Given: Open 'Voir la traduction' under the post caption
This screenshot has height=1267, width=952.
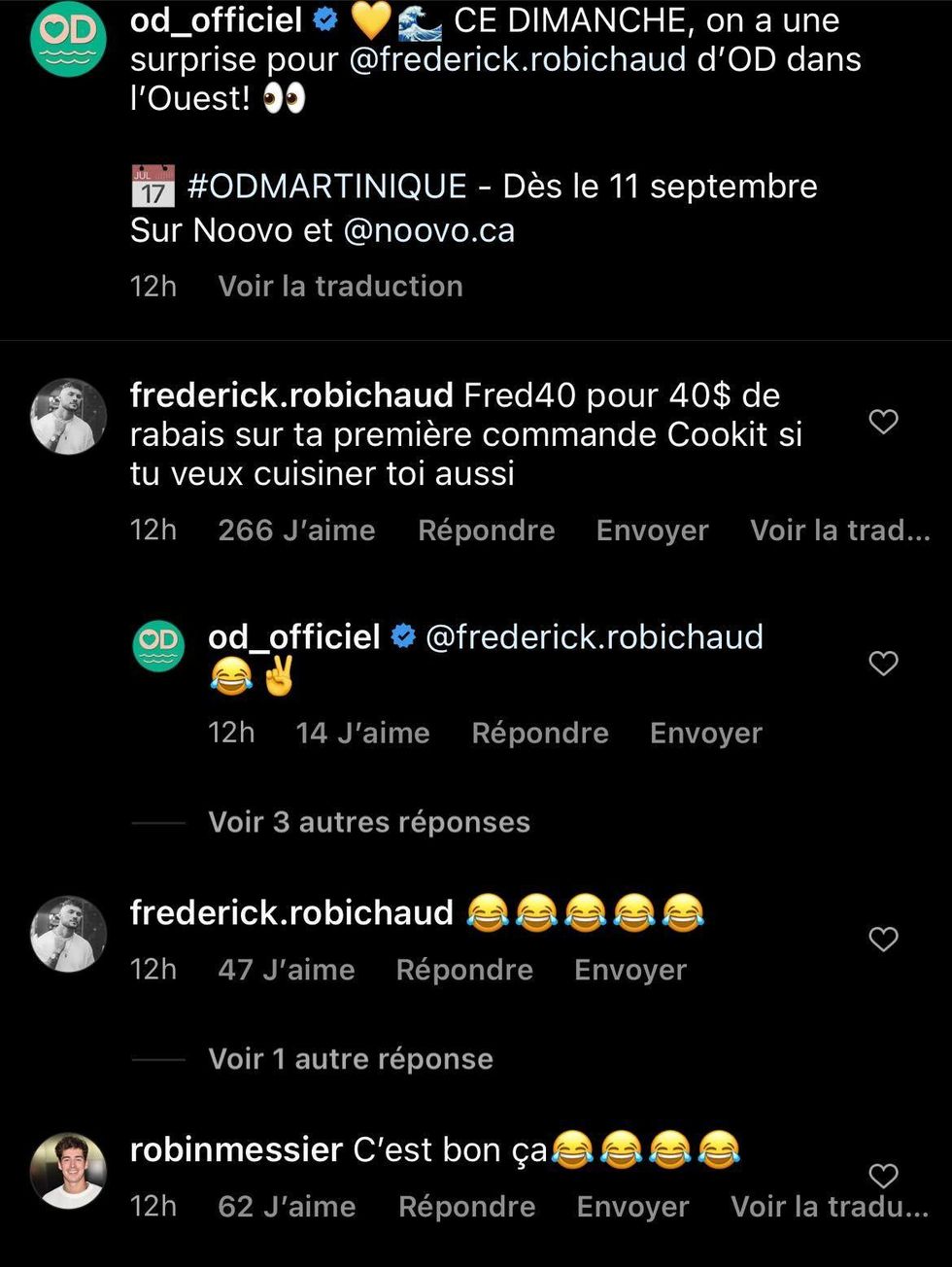Looking at the screenshot, I should tap(338, 285).
